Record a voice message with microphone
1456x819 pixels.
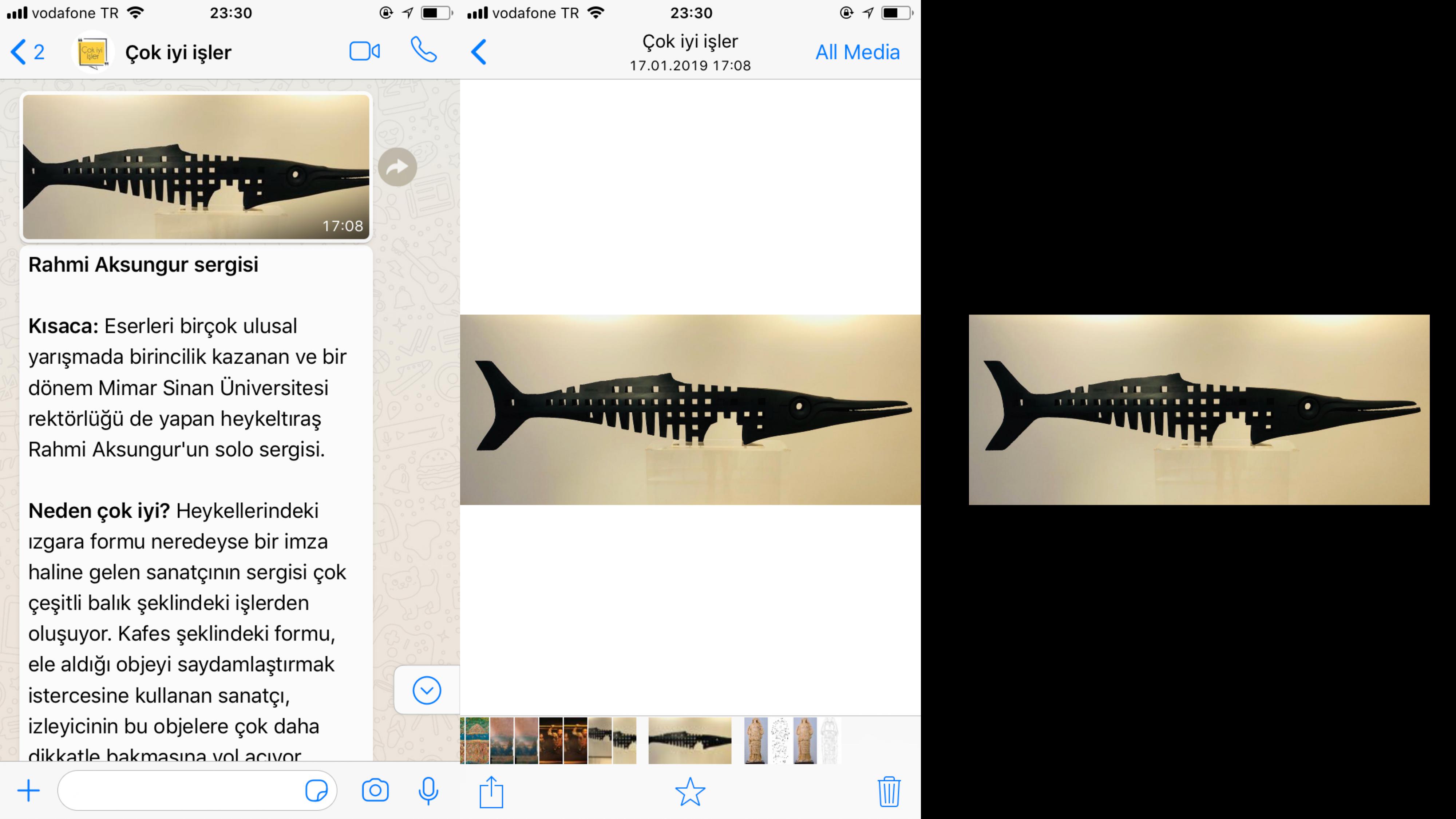pyautogui.click(x=428, y=791)
